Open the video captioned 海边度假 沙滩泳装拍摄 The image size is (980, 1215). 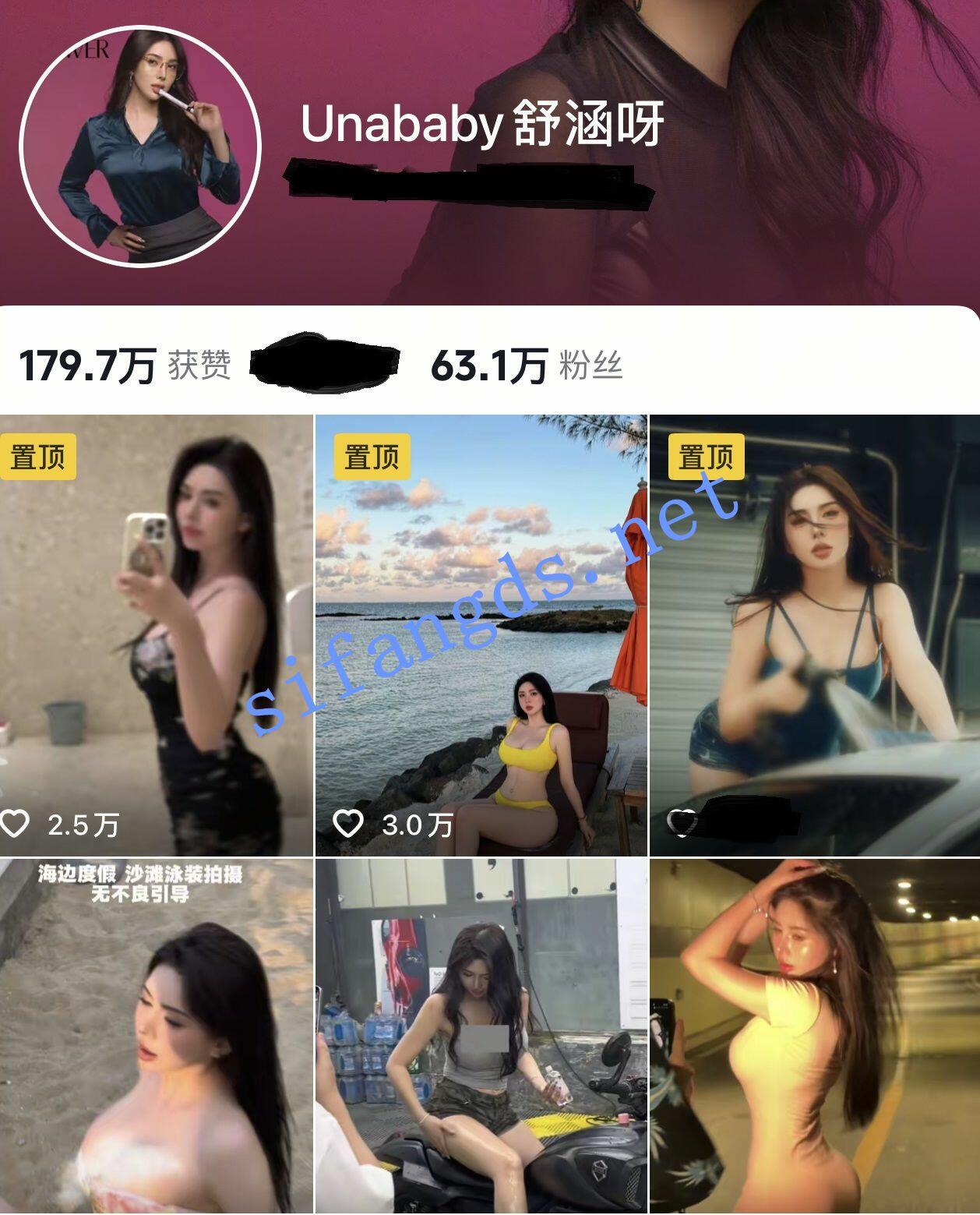pos(156,1037)
